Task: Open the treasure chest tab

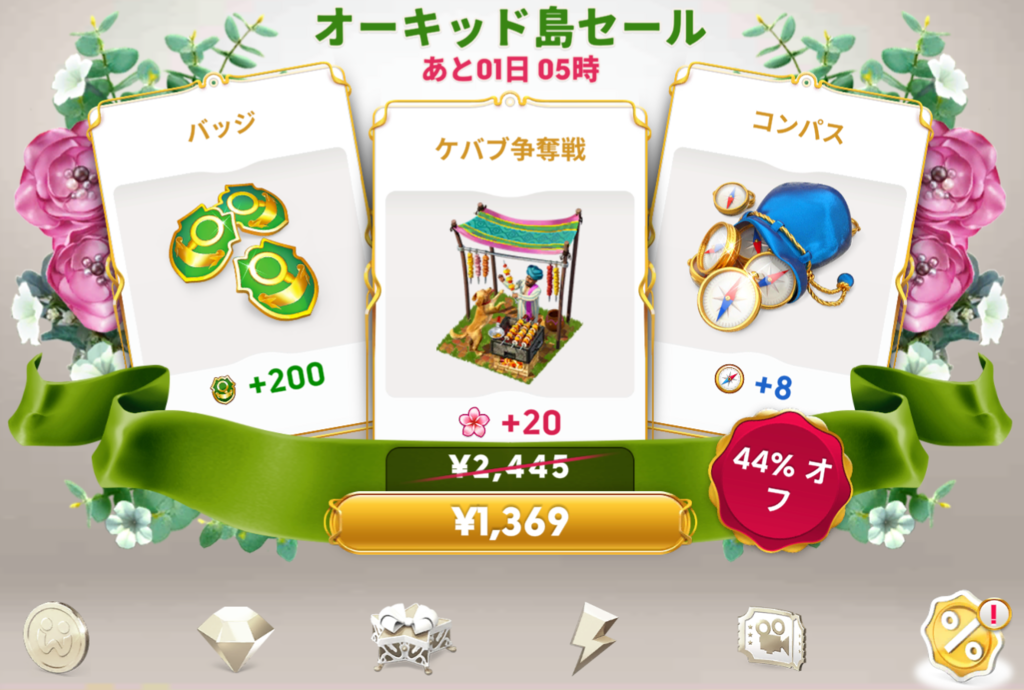Action: click(x=412, y=636)
